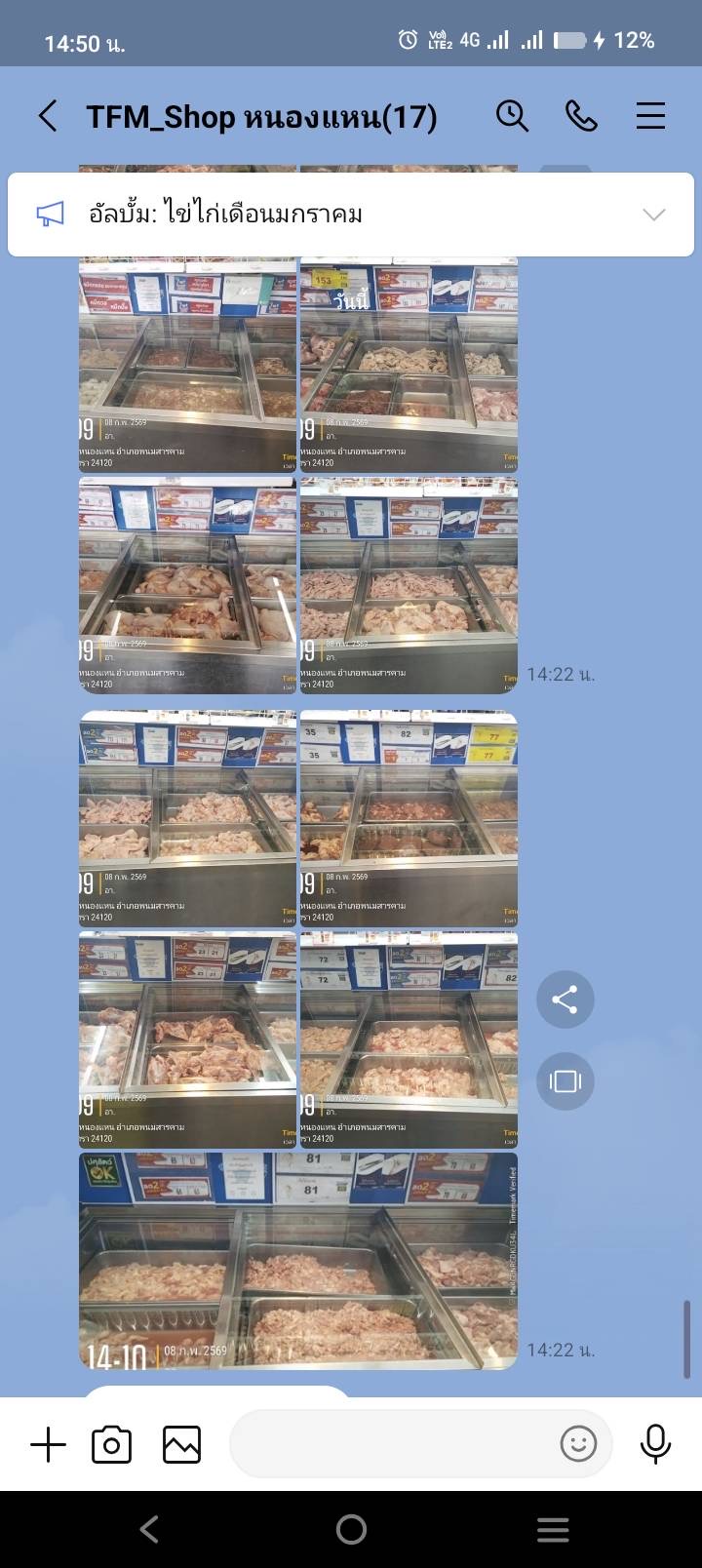Share the photo group
Viewport: 702px width, 1568px height.
565,1000
